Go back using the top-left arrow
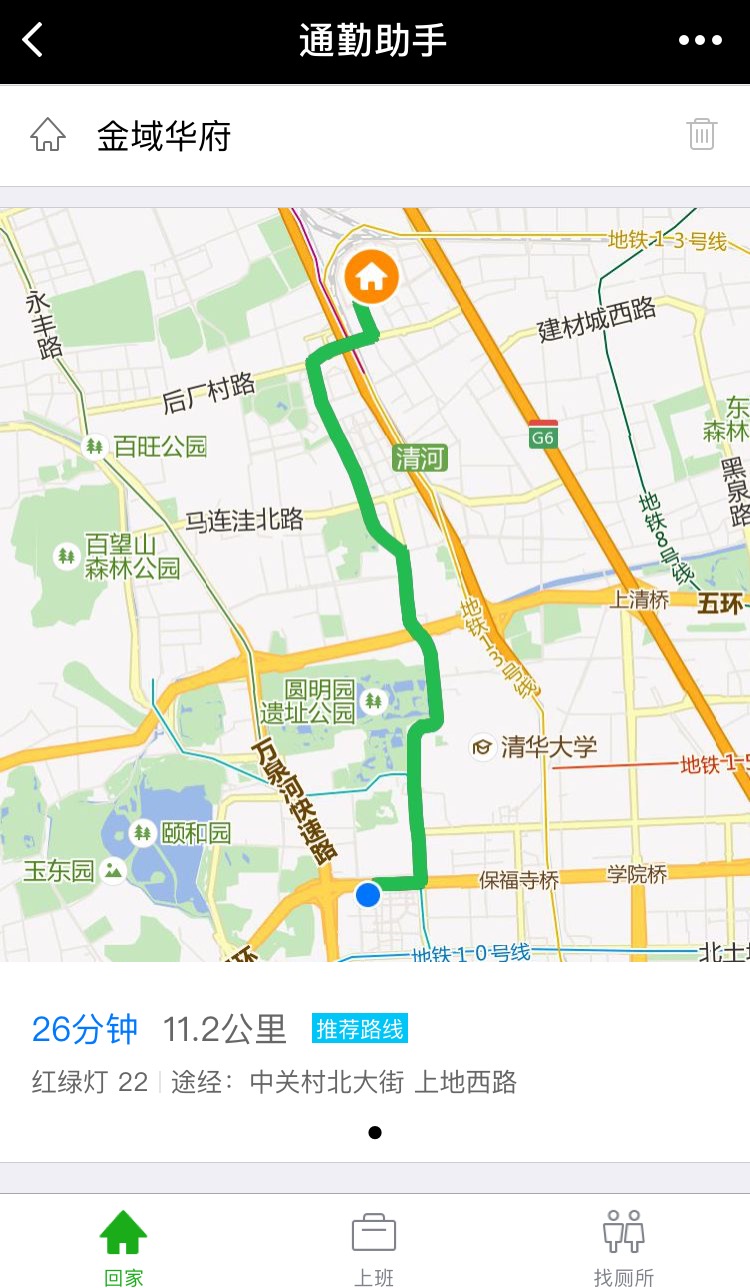The image size is (750, 1288). tap(34, 41)
